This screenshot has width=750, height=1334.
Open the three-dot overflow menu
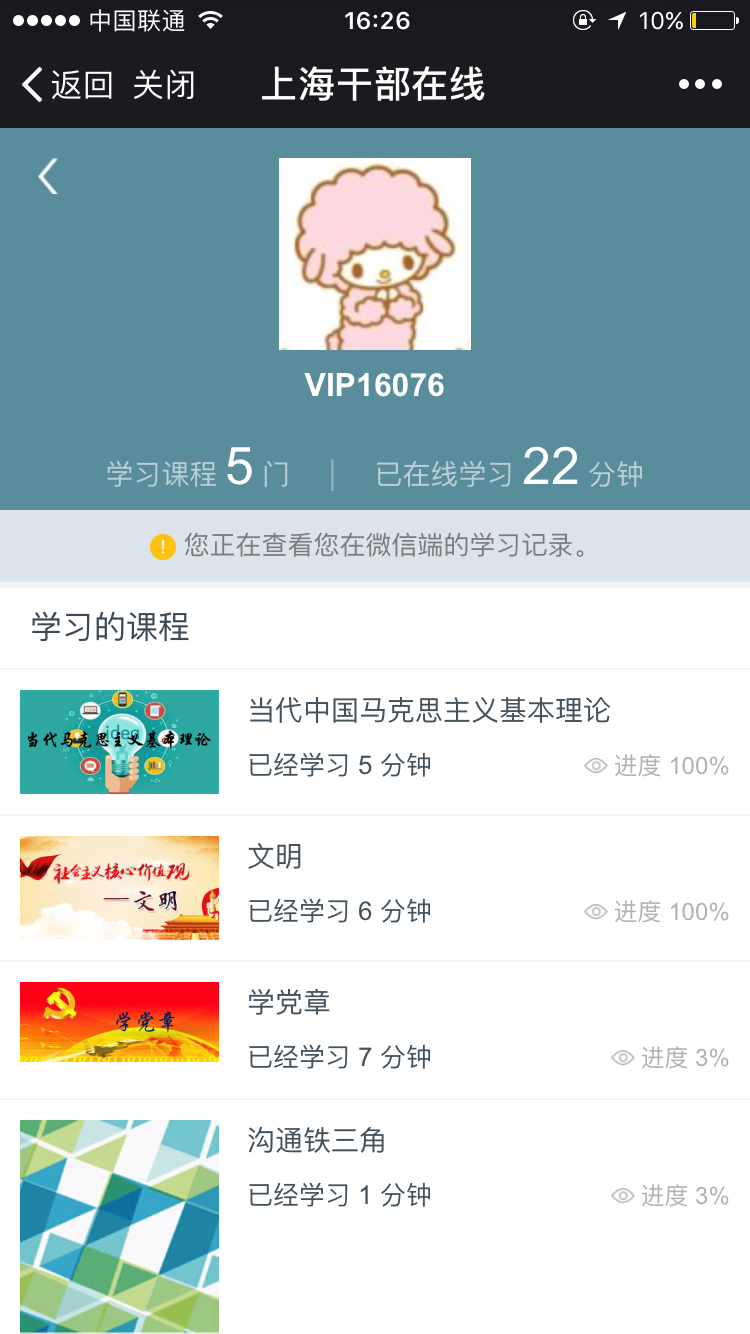(x=700, y=85)
